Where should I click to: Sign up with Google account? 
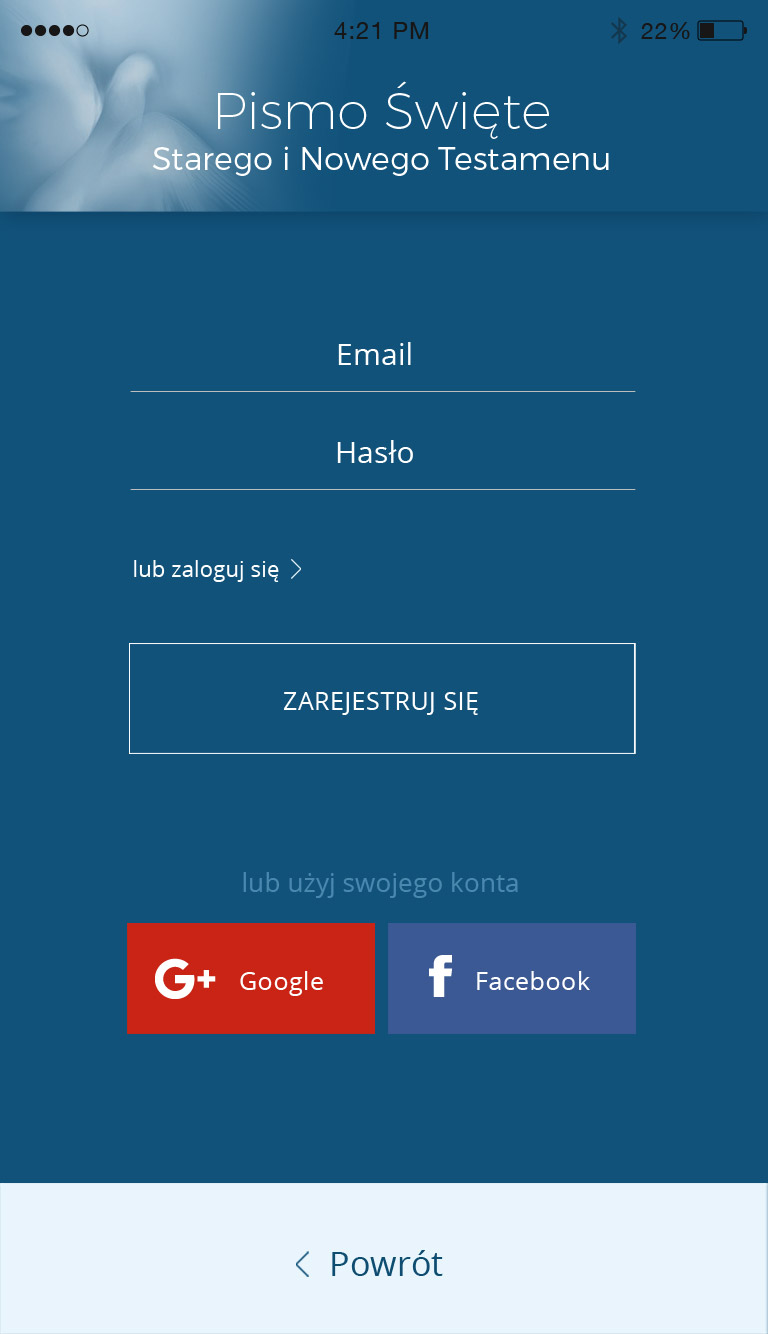tap(251, 978)
